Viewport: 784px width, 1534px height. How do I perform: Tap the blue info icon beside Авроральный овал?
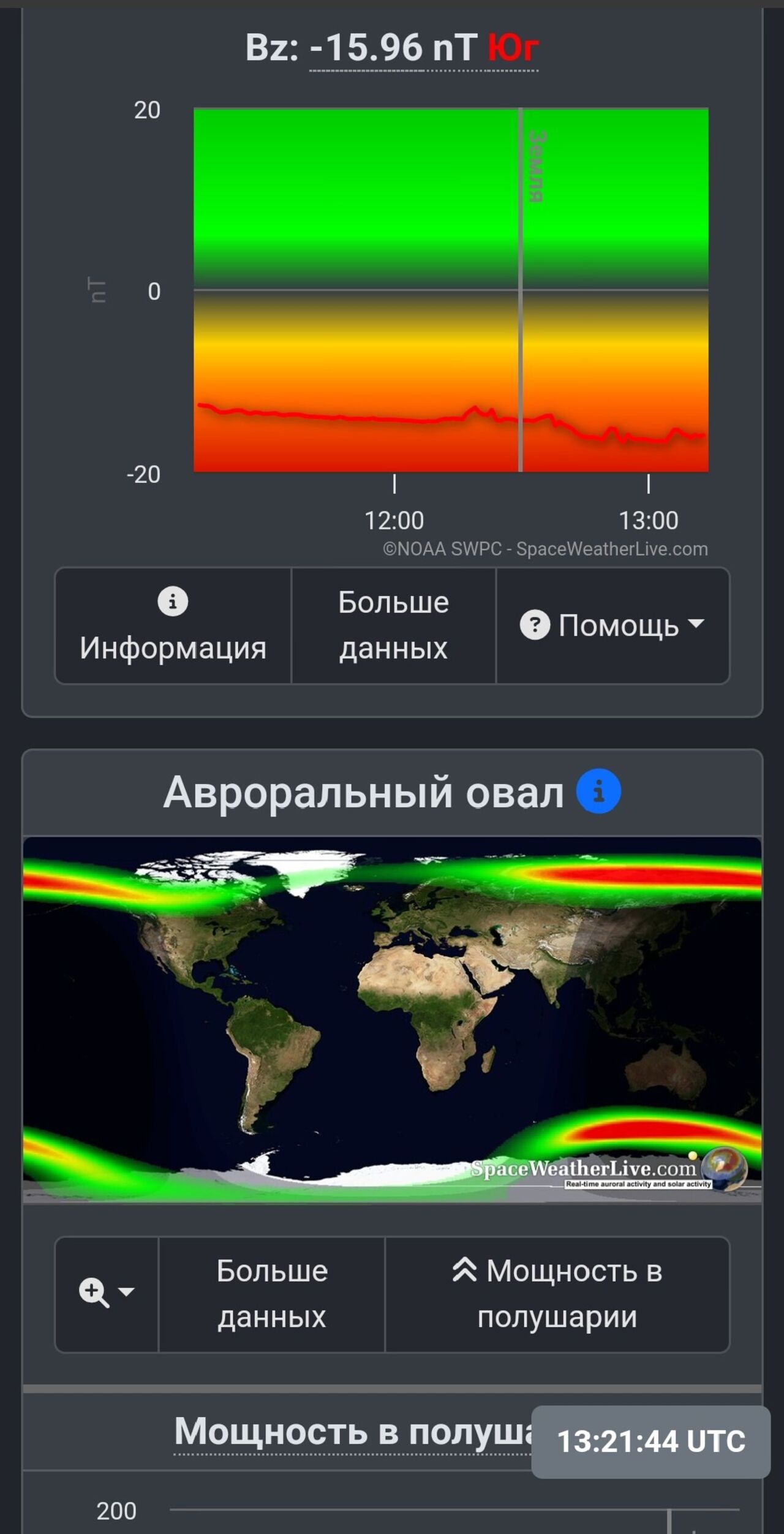coord(598,791)
